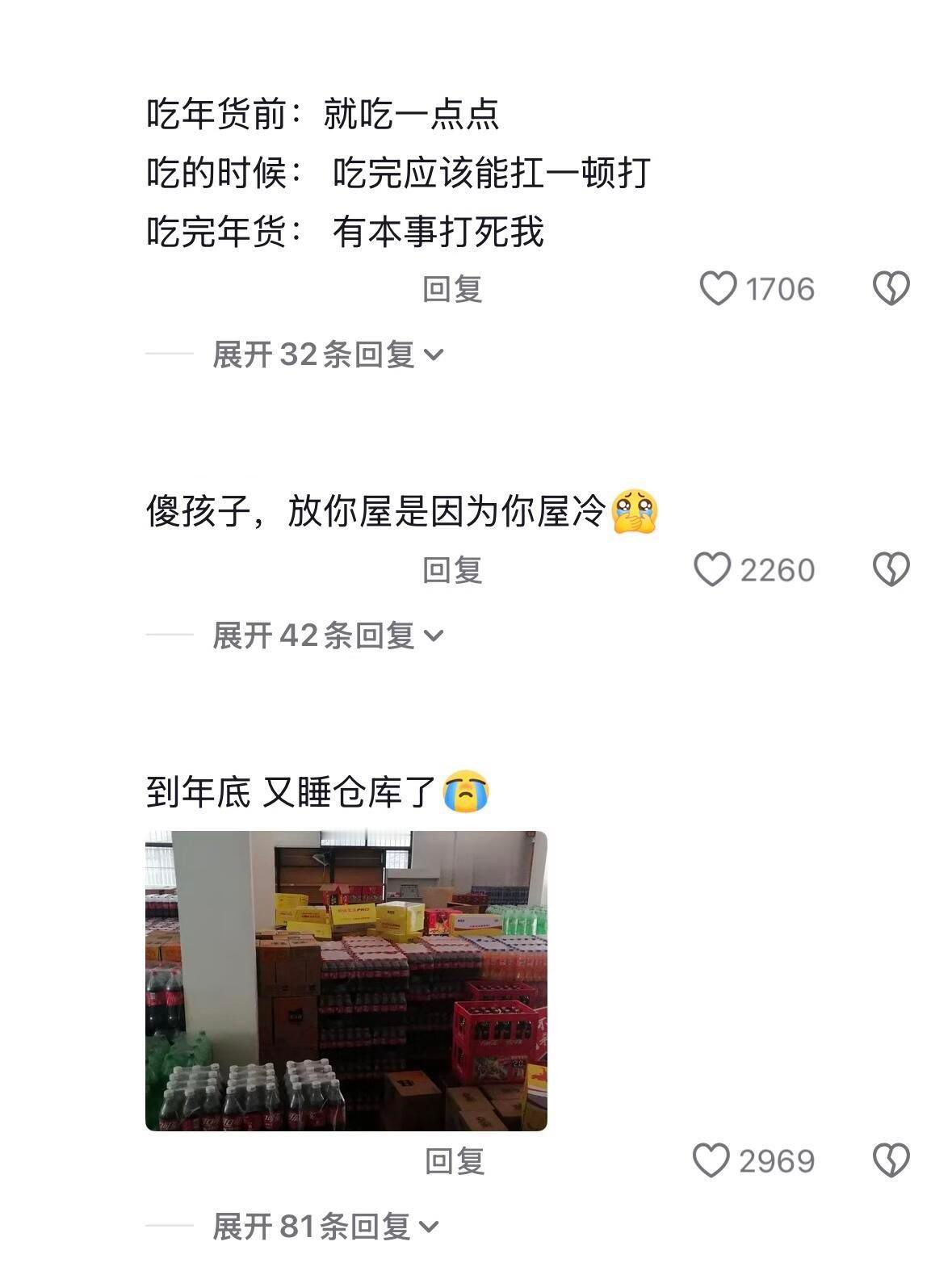Open the 42 replies thread
952x1271 pixels.
pos(323,635)
